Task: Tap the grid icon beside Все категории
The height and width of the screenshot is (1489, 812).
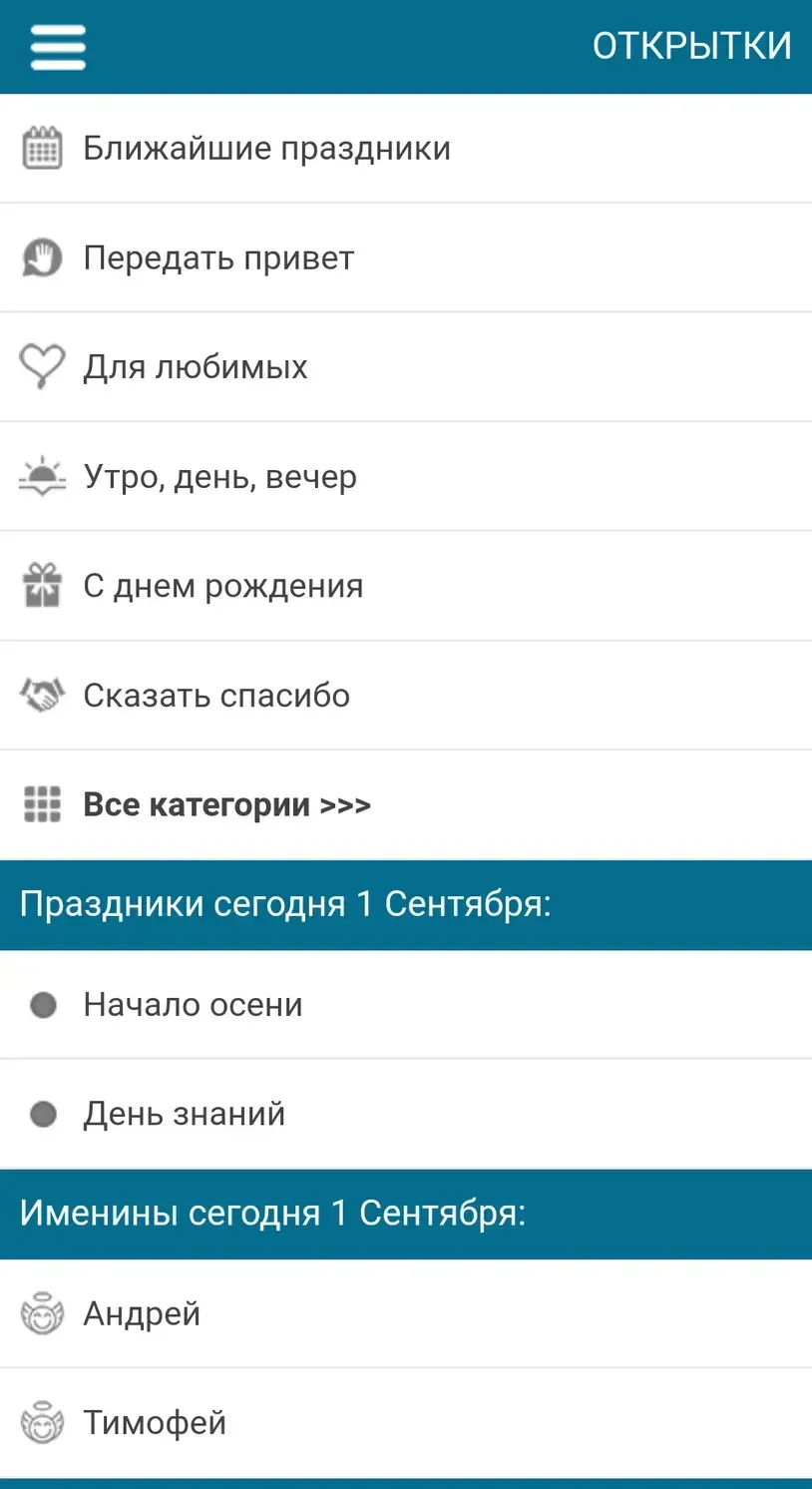Action: tap(41, 804)
